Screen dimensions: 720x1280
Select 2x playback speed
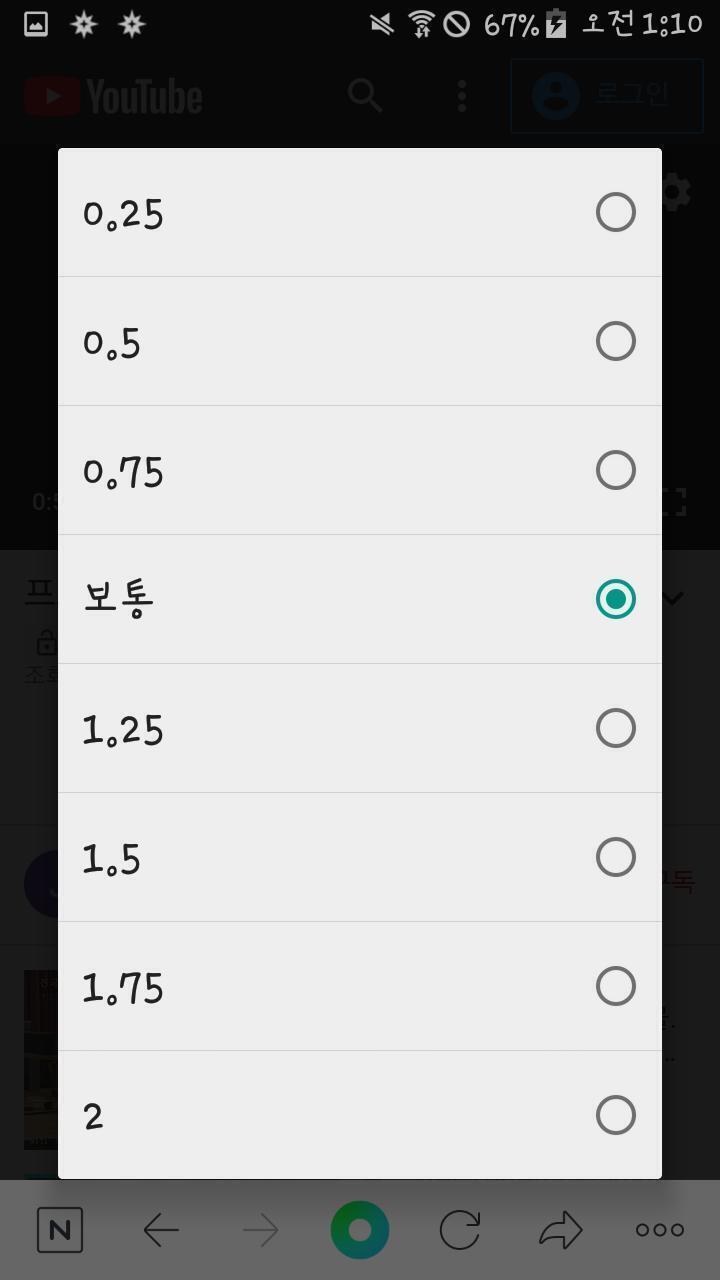pyautogui.click(x=360, y=1115)
